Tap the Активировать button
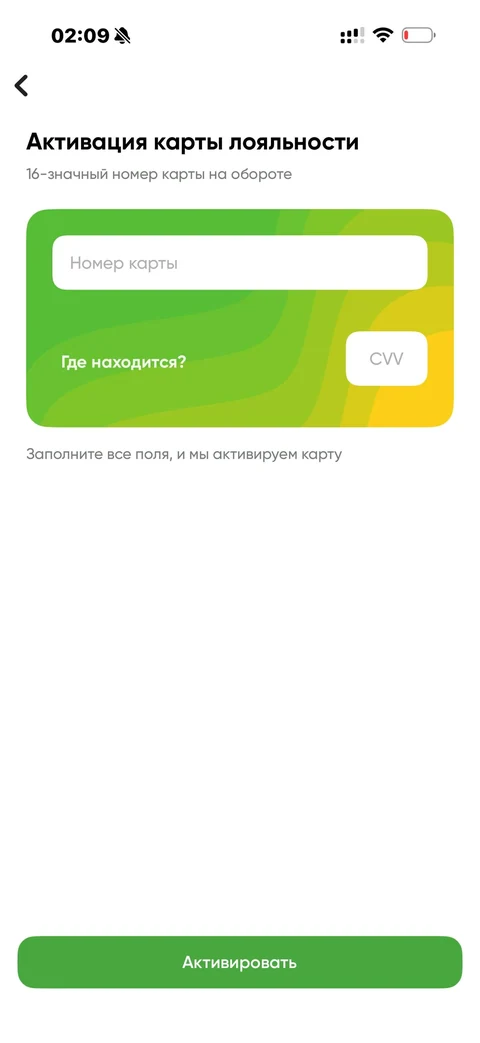The image size is (480, 1043). pyautogui.click(x=240, y=963)
